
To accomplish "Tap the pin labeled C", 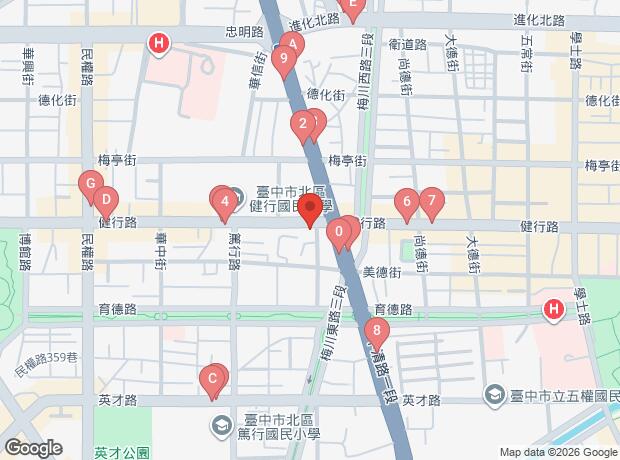I will [x=212, y=379].
